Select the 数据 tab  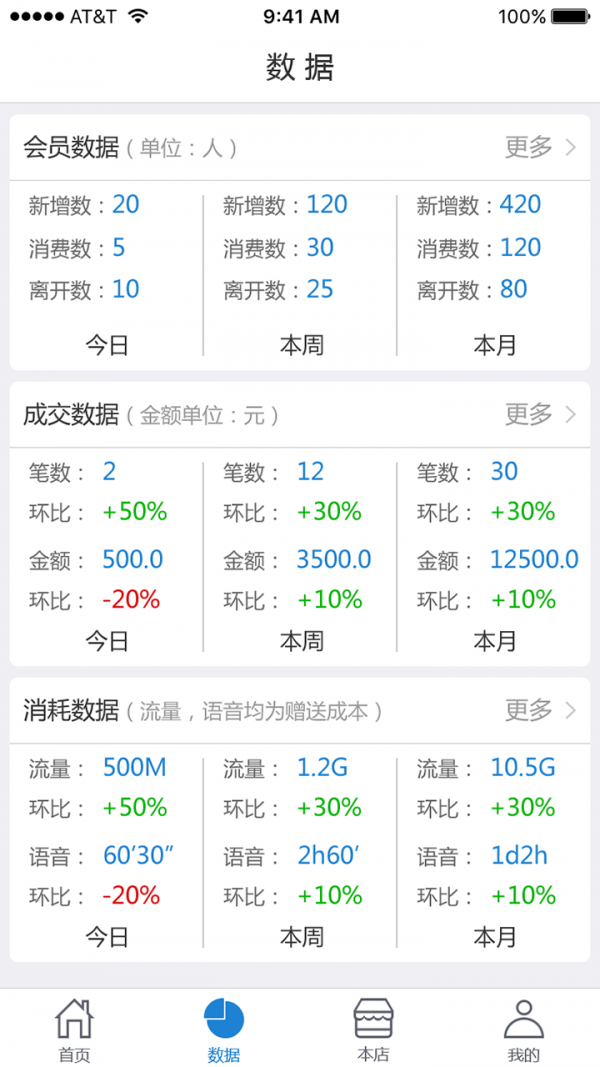224,1029
